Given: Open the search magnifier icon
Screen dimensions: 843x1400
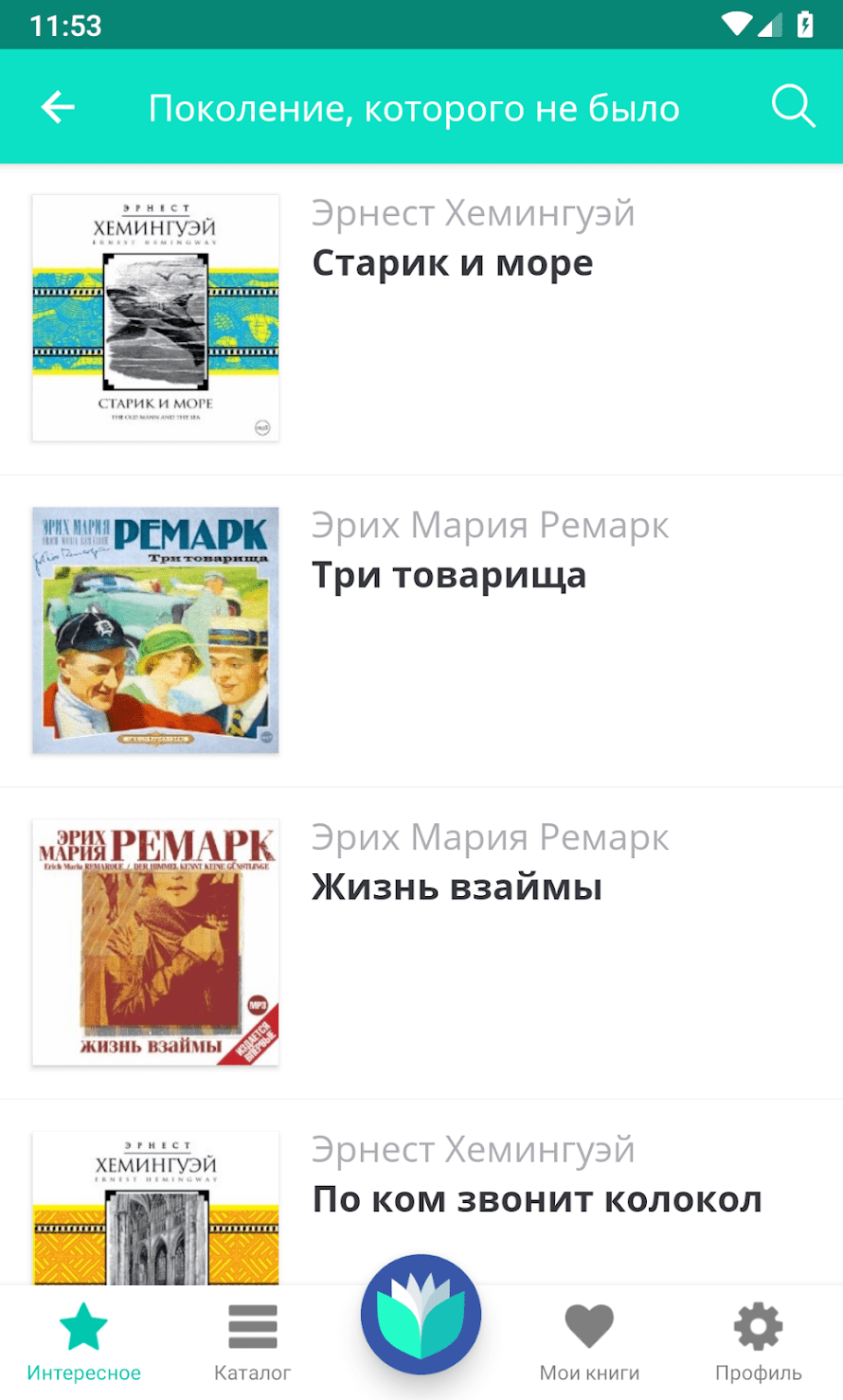Looking at the screenshot, I should (x=793, y=107).
